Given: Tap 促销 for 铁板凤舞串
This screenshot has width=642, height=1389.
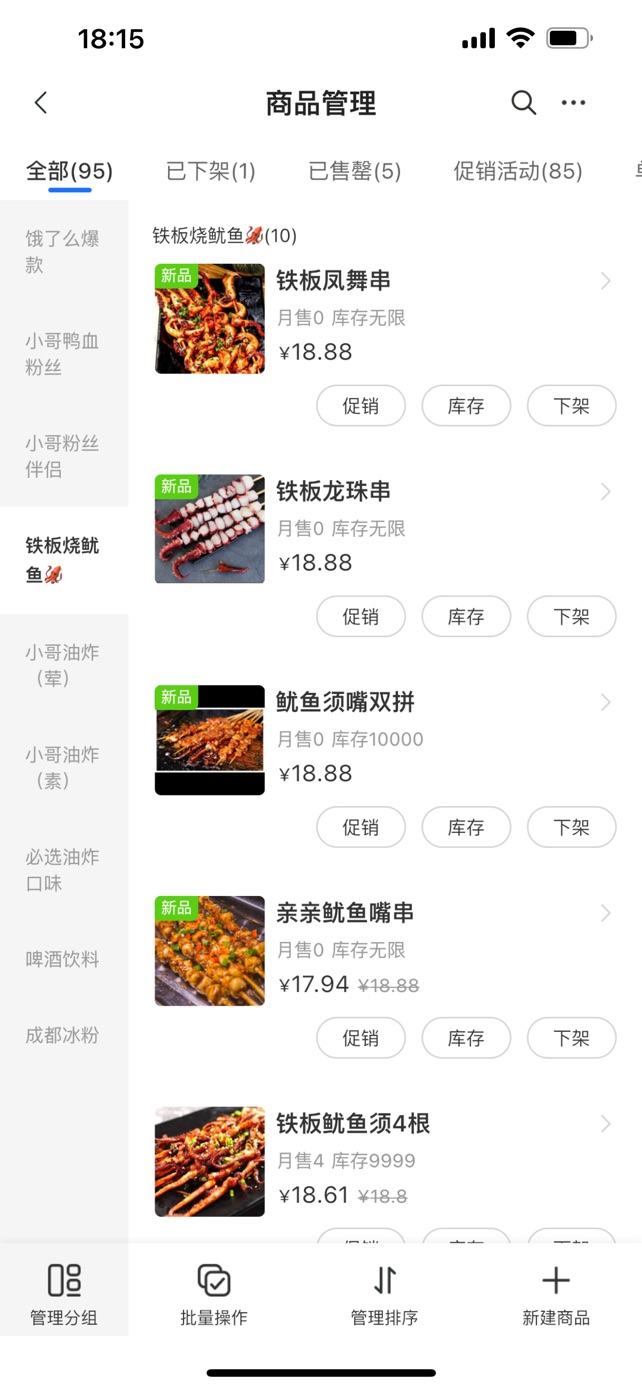Looking at the screenshot, I should (361, 406).
